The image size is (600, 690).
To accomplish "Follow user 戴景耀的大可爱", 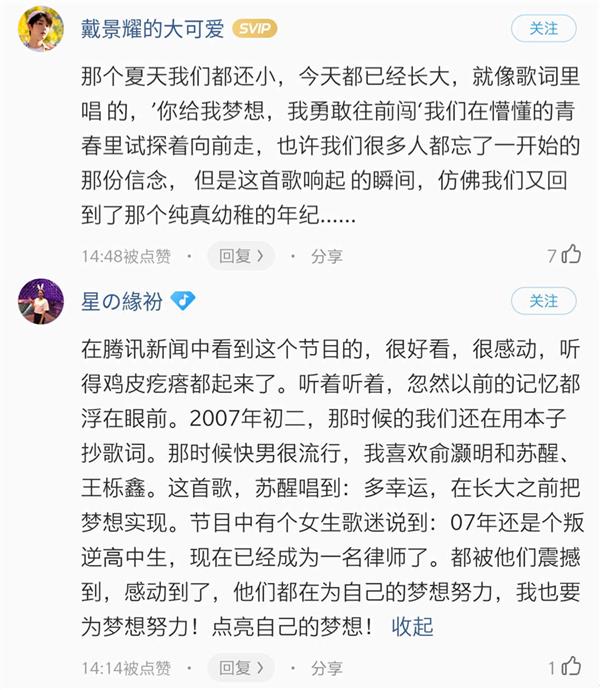I will pyautogui.click(x=543, y=29).
